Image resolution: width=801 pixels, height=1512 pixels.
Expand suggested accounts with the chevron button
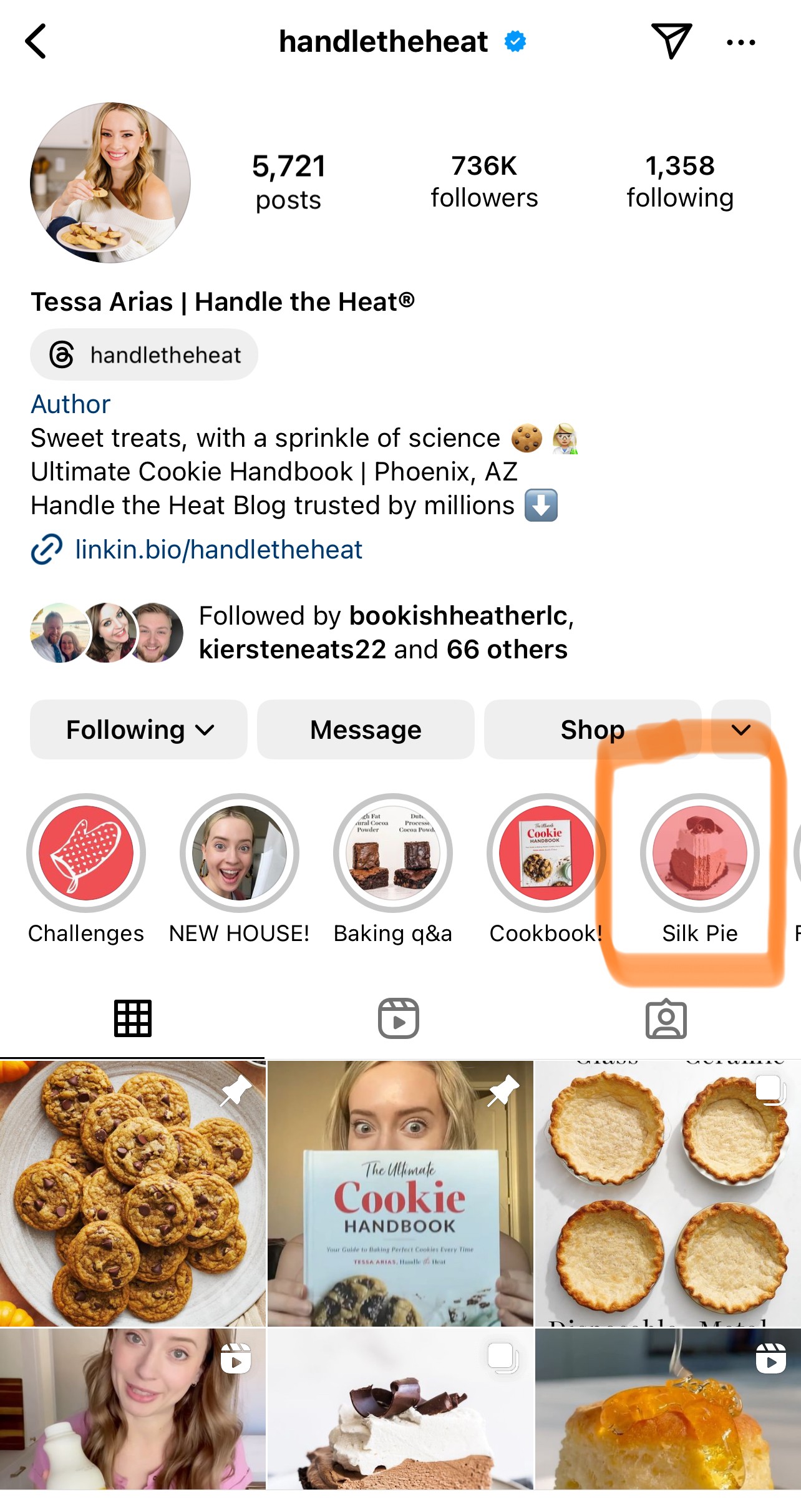click(741, 729)
